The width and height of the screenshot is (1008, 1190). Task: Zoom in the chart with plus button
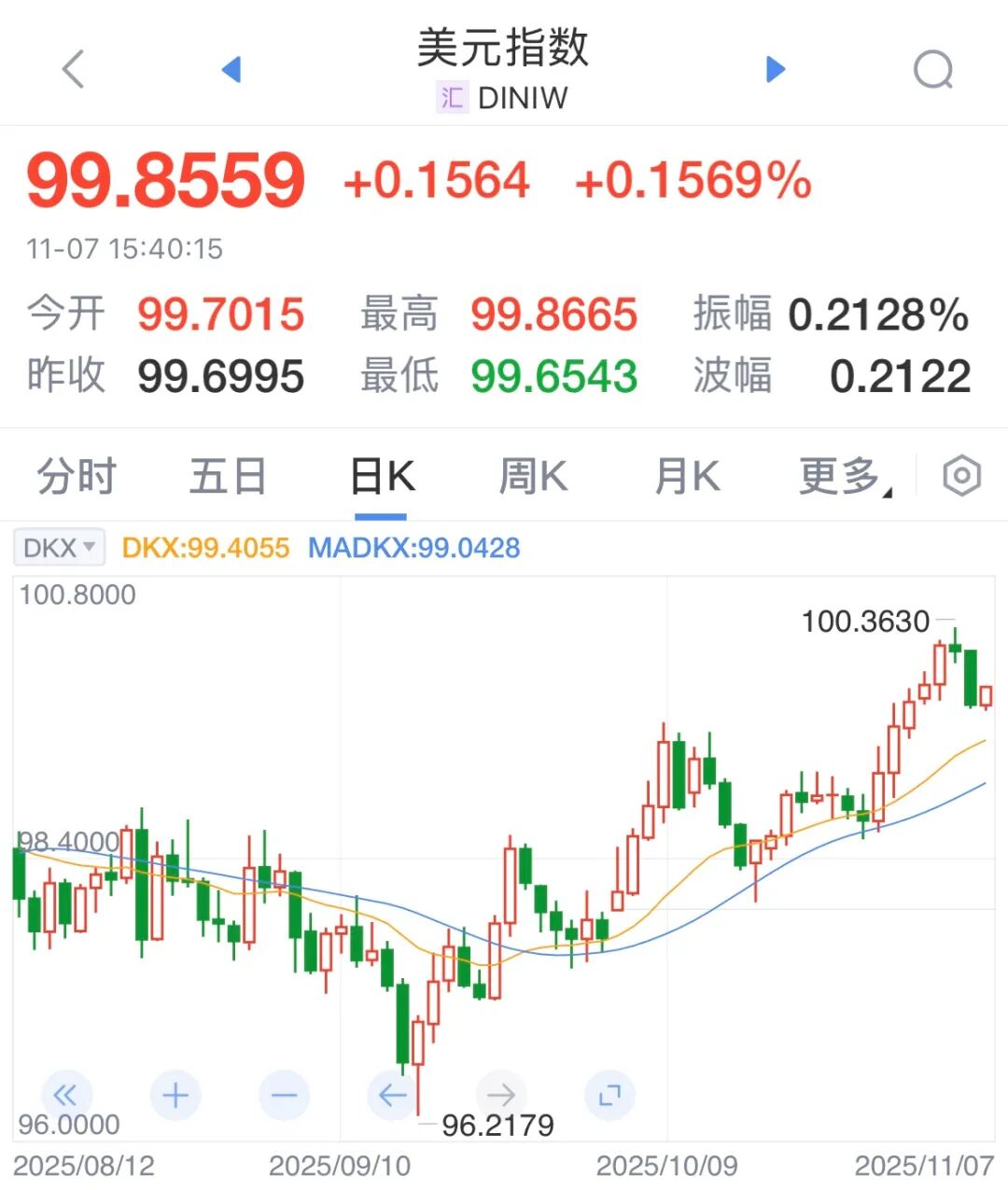coord(175,1095)
